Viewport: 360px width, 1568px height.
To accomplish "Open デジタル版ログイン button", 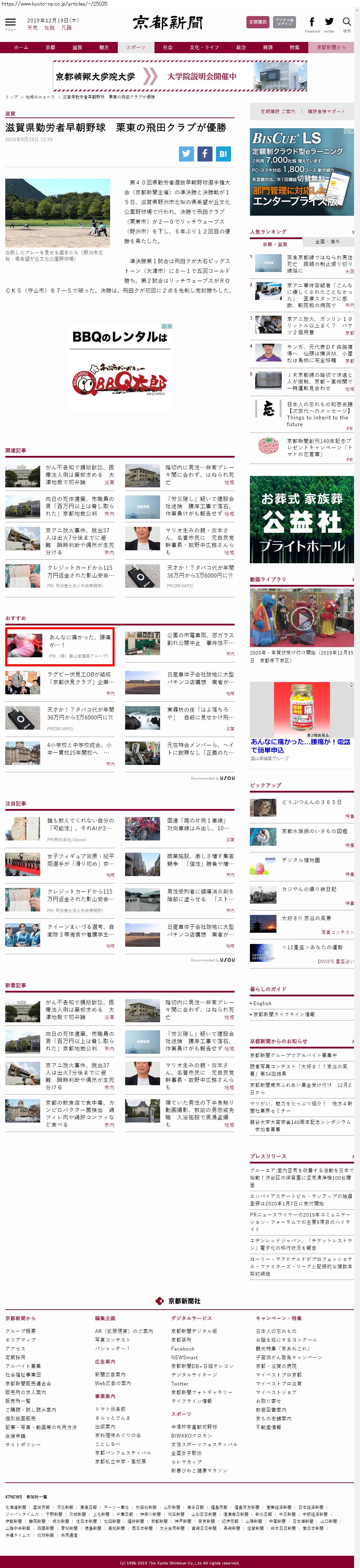I will coord(284,22).
